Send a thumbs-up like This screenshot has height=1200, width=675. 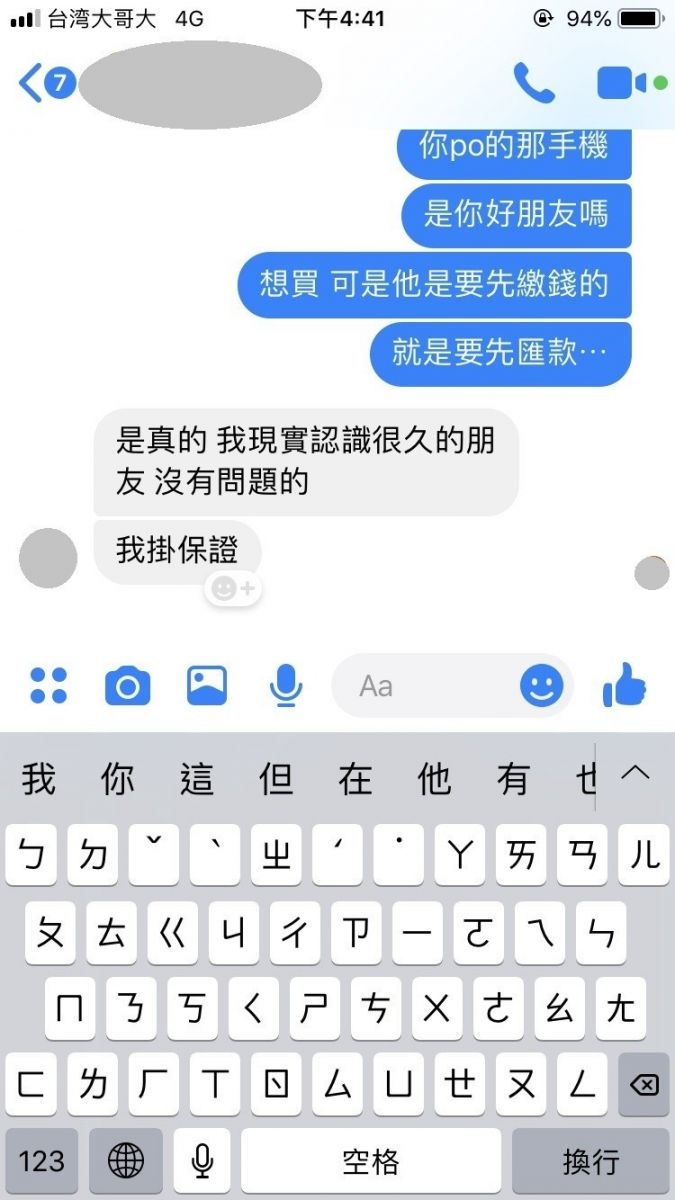pyautogui.click(x=625, y=688)
